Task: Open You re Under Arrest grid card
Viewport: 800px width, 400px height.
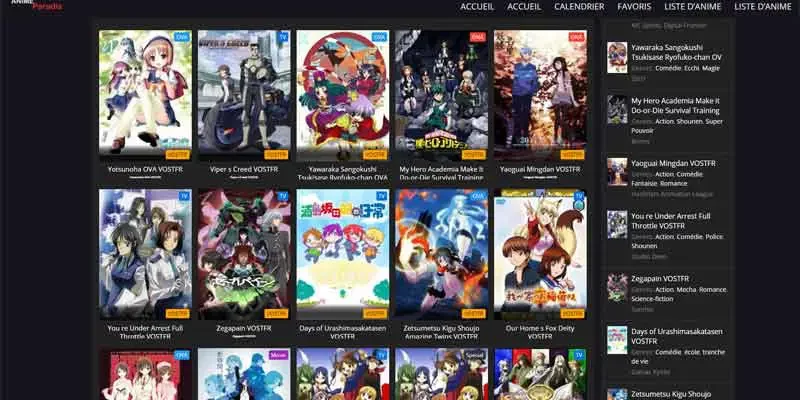Action: tap(145, 254)
